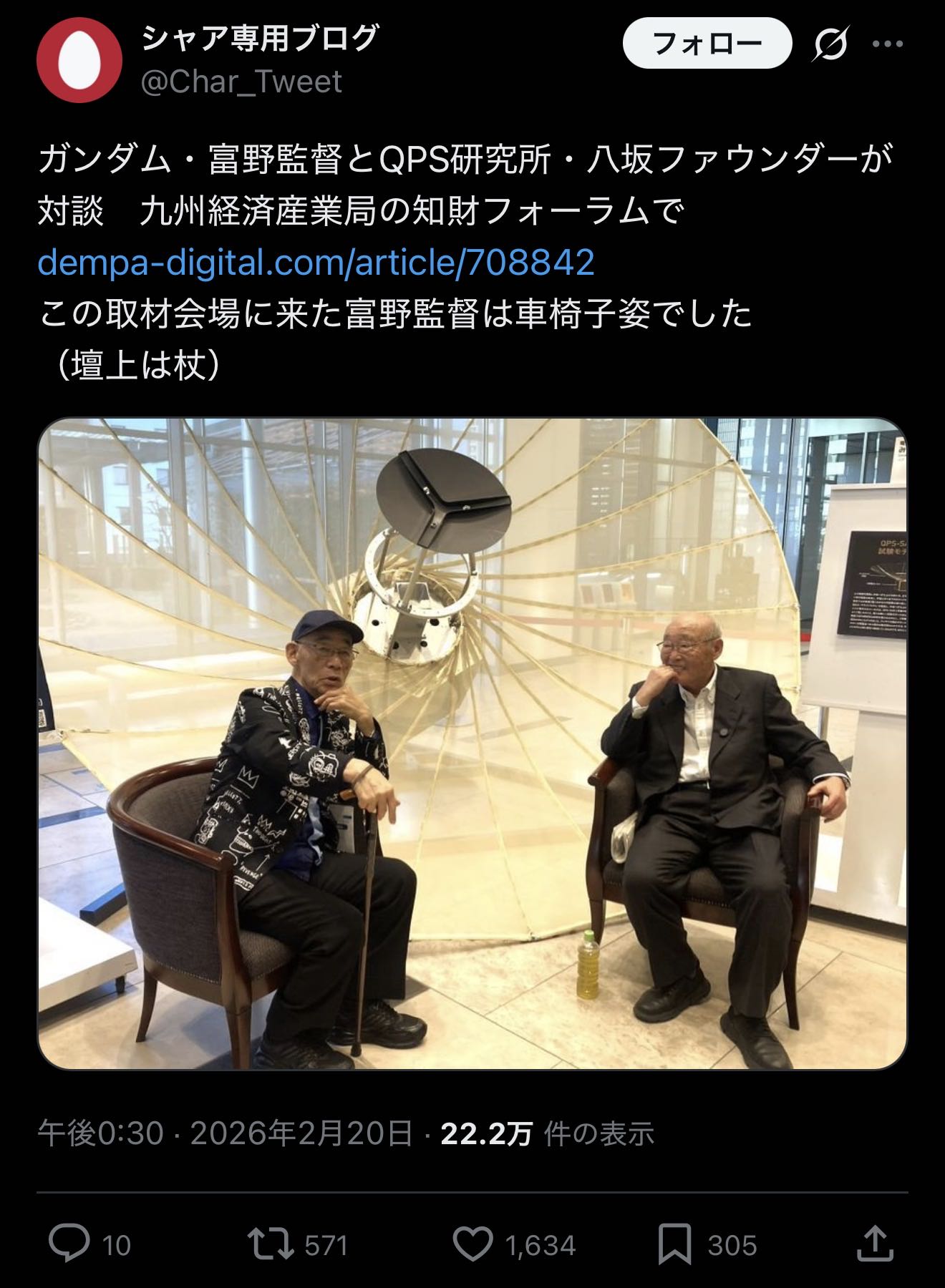Viewport: 945px width, 1288px height.
Task: Reply to this post
Action: pos(69,1244)
